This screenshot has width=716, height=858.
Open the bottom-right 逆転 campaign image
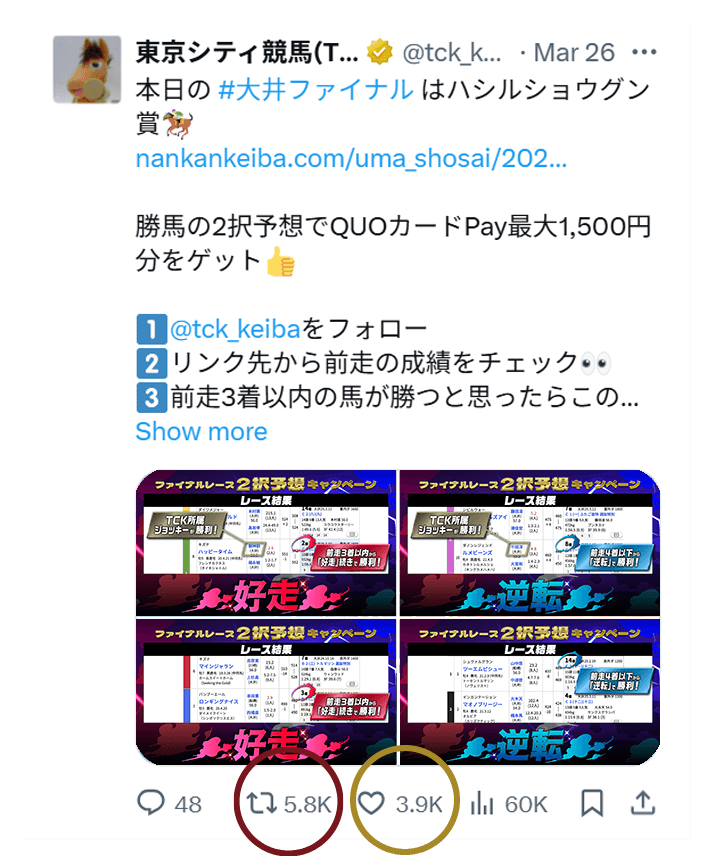click(529, 692)
